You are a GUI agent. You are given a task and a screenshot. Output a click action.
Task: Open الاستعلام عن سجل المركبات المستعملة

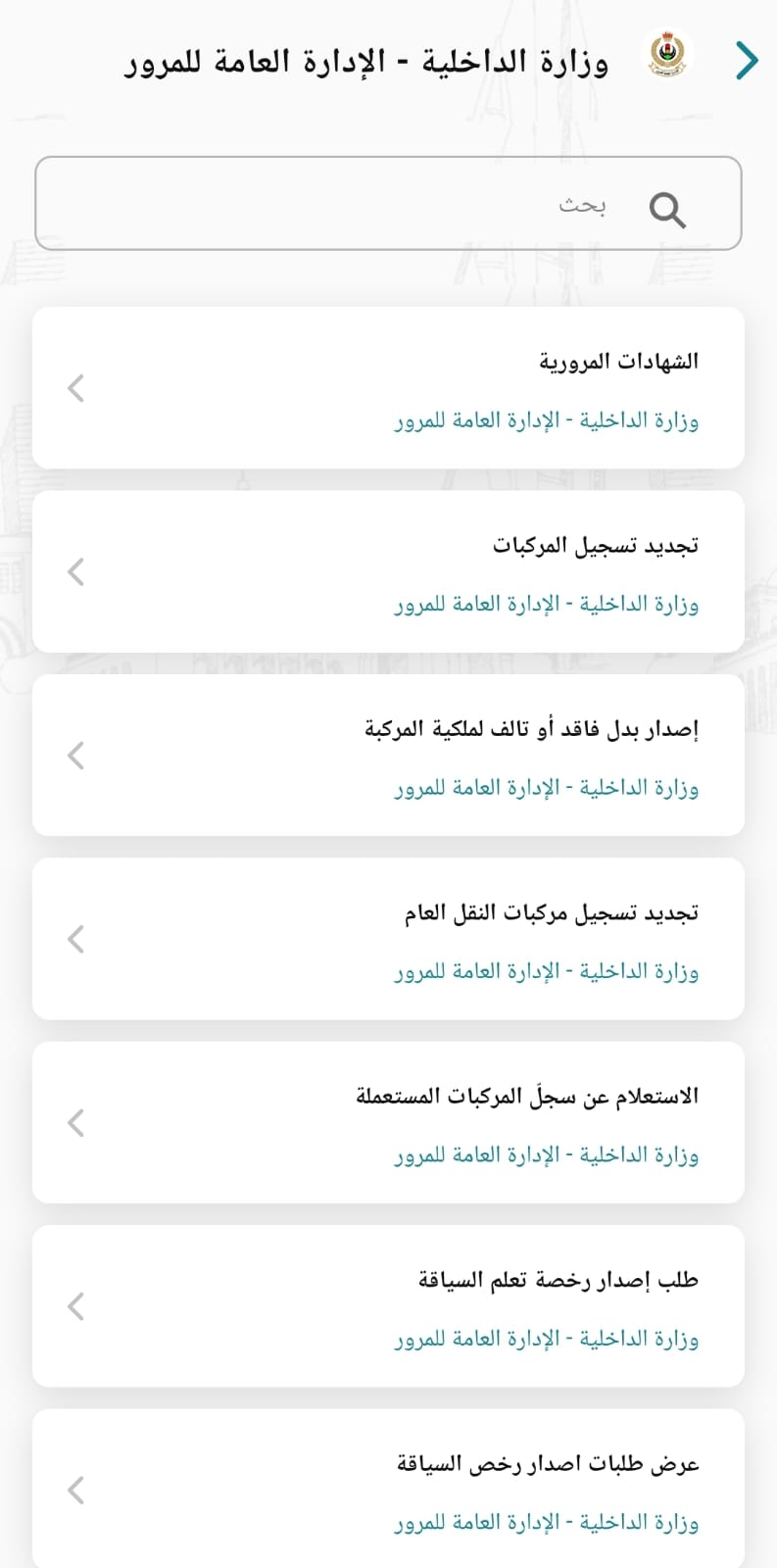[388, 1122]
